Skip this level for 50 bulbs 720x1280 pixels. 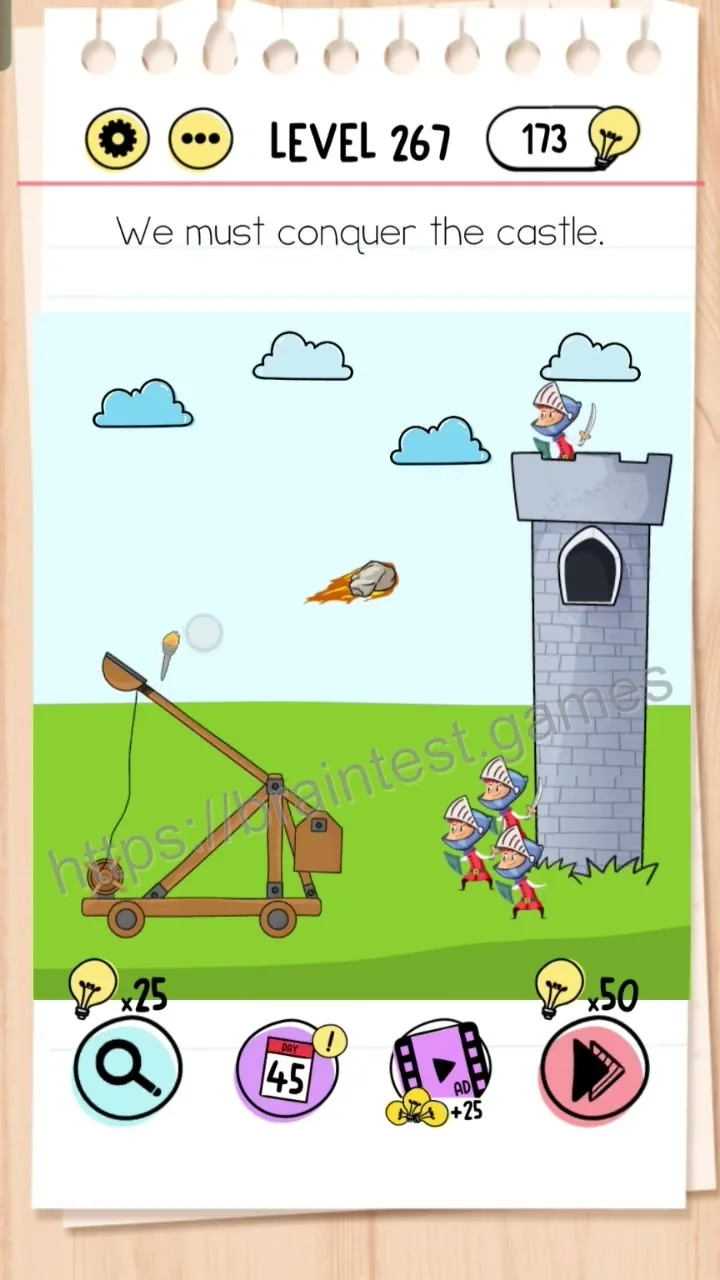tap(594, 1067)
